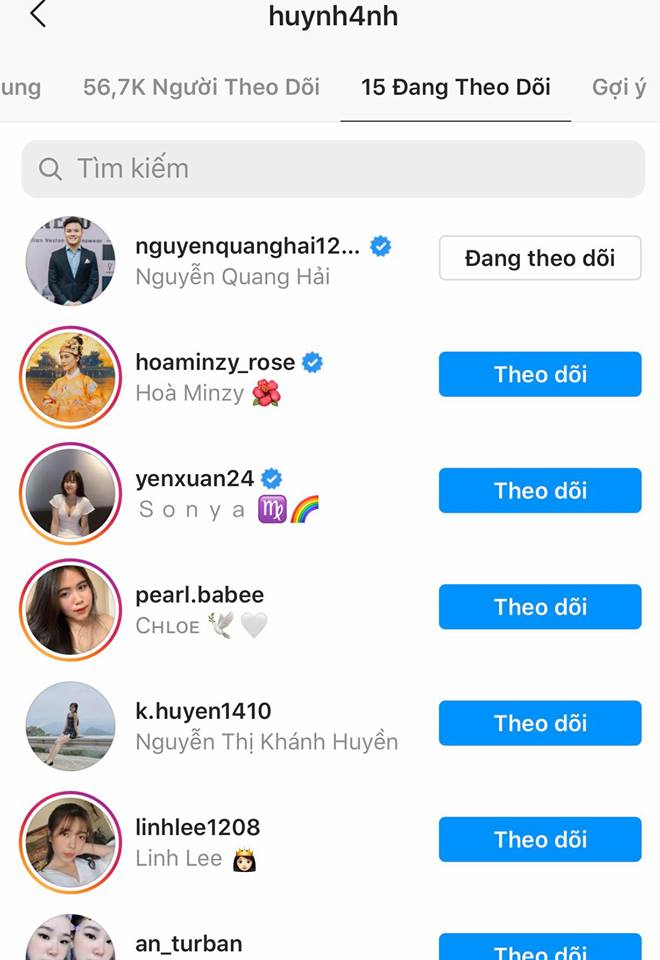
Task: View hoaminzy_rose's story from avatar
Action: pos(70,376)
